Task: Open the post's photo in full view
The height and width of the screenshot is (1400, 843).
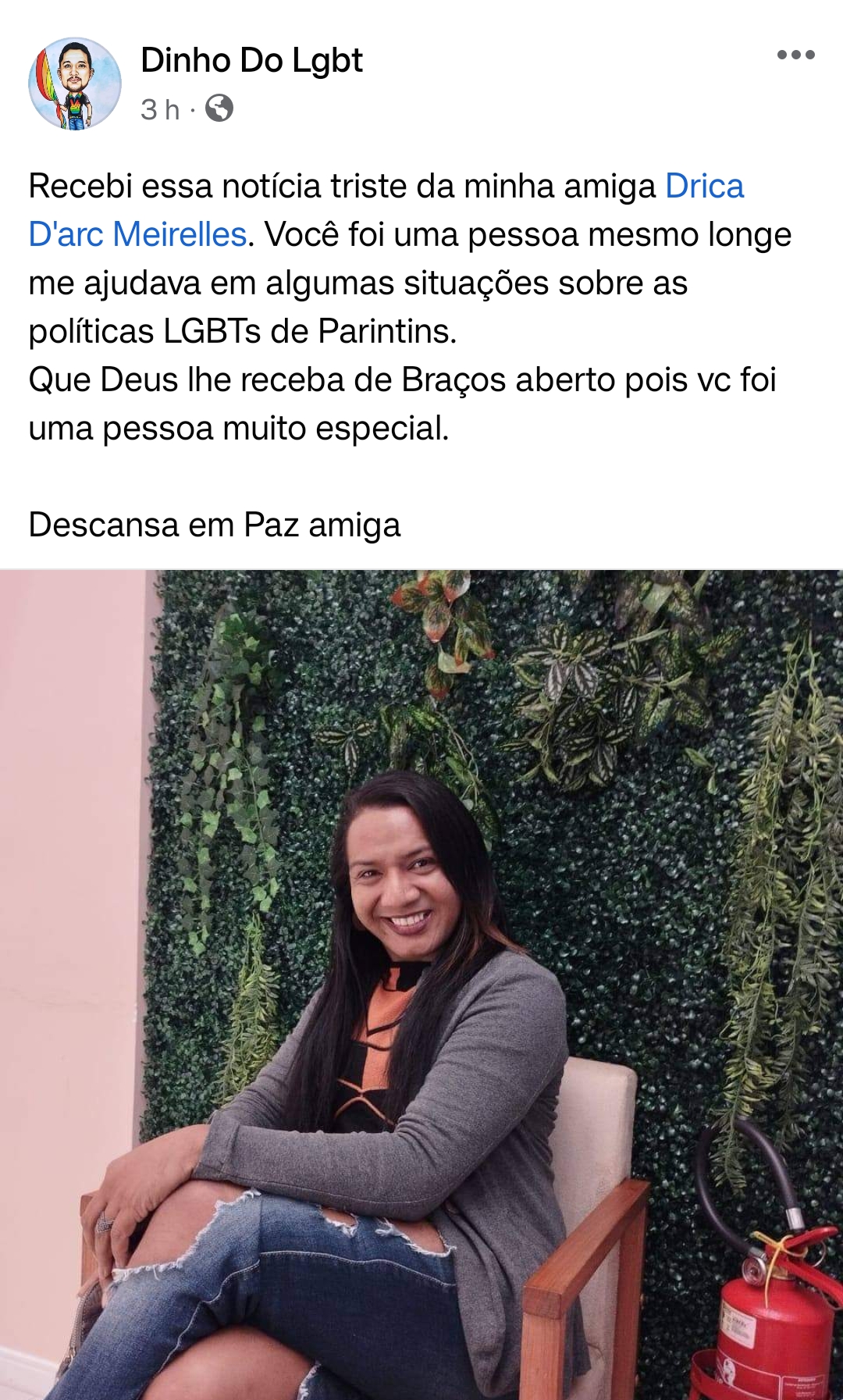Action: click(421, 984)
